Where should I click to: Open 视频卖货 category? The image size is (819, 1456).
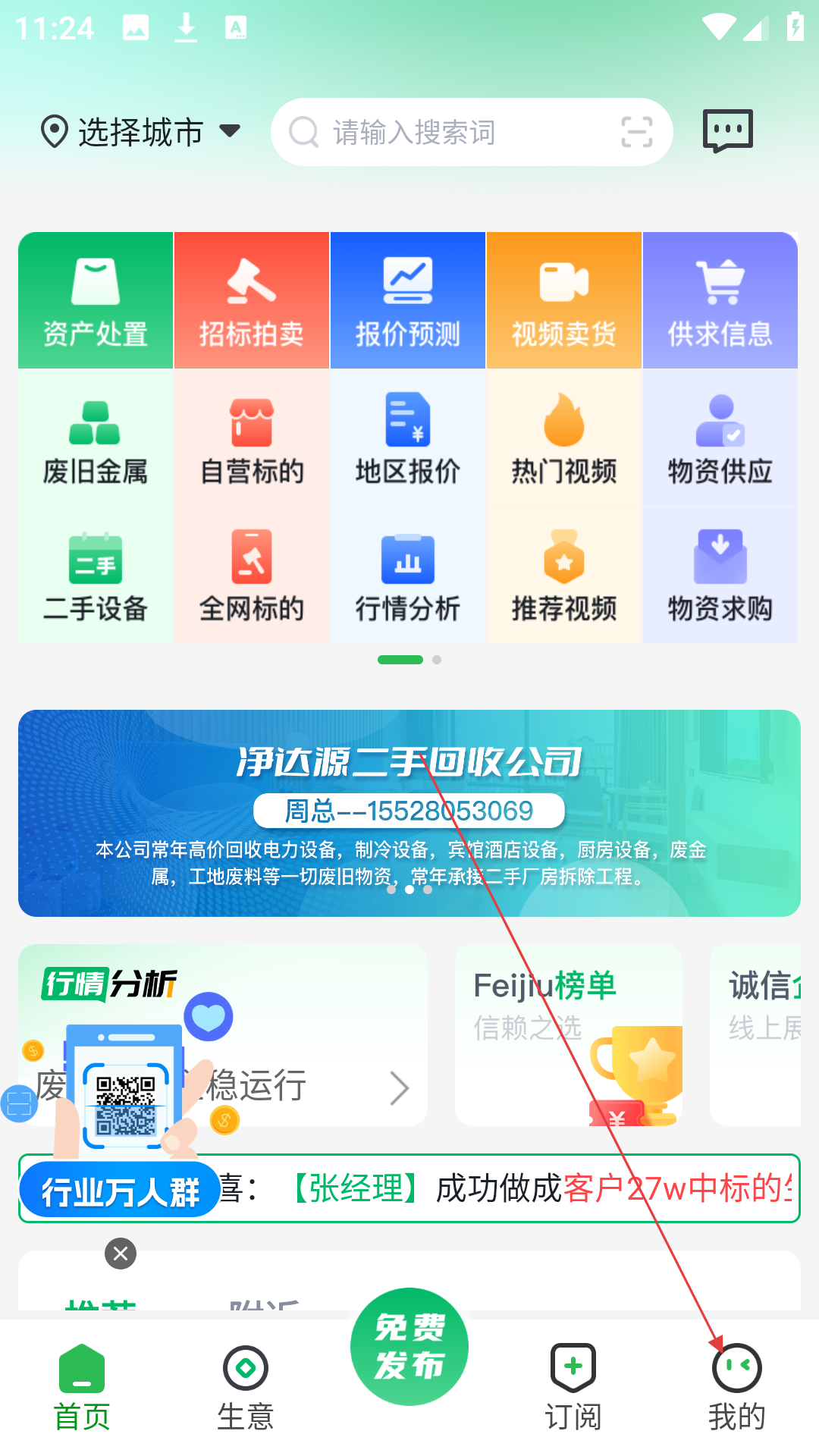[x=564, y=300]
